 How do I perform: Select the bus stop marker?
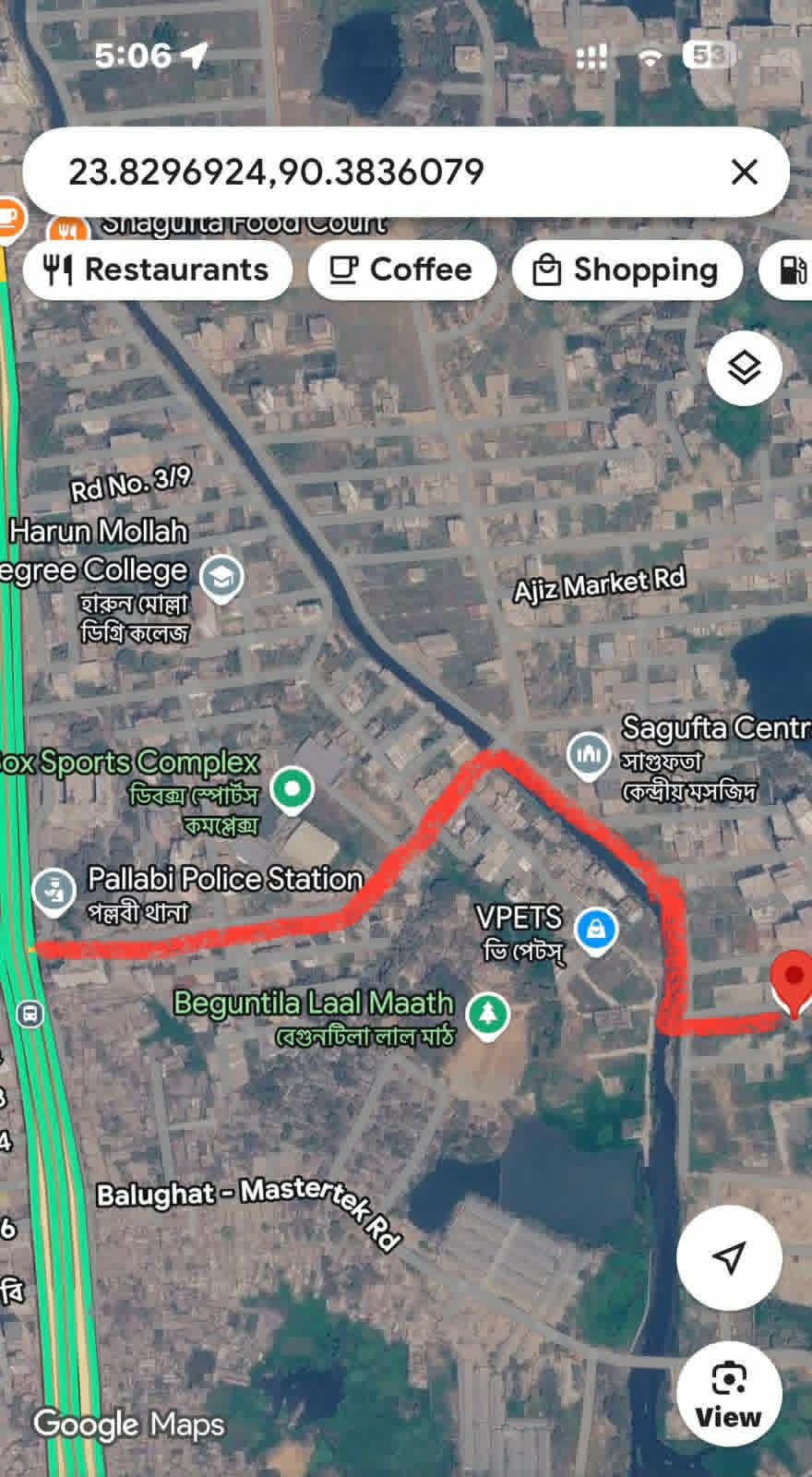(30, 1014)
